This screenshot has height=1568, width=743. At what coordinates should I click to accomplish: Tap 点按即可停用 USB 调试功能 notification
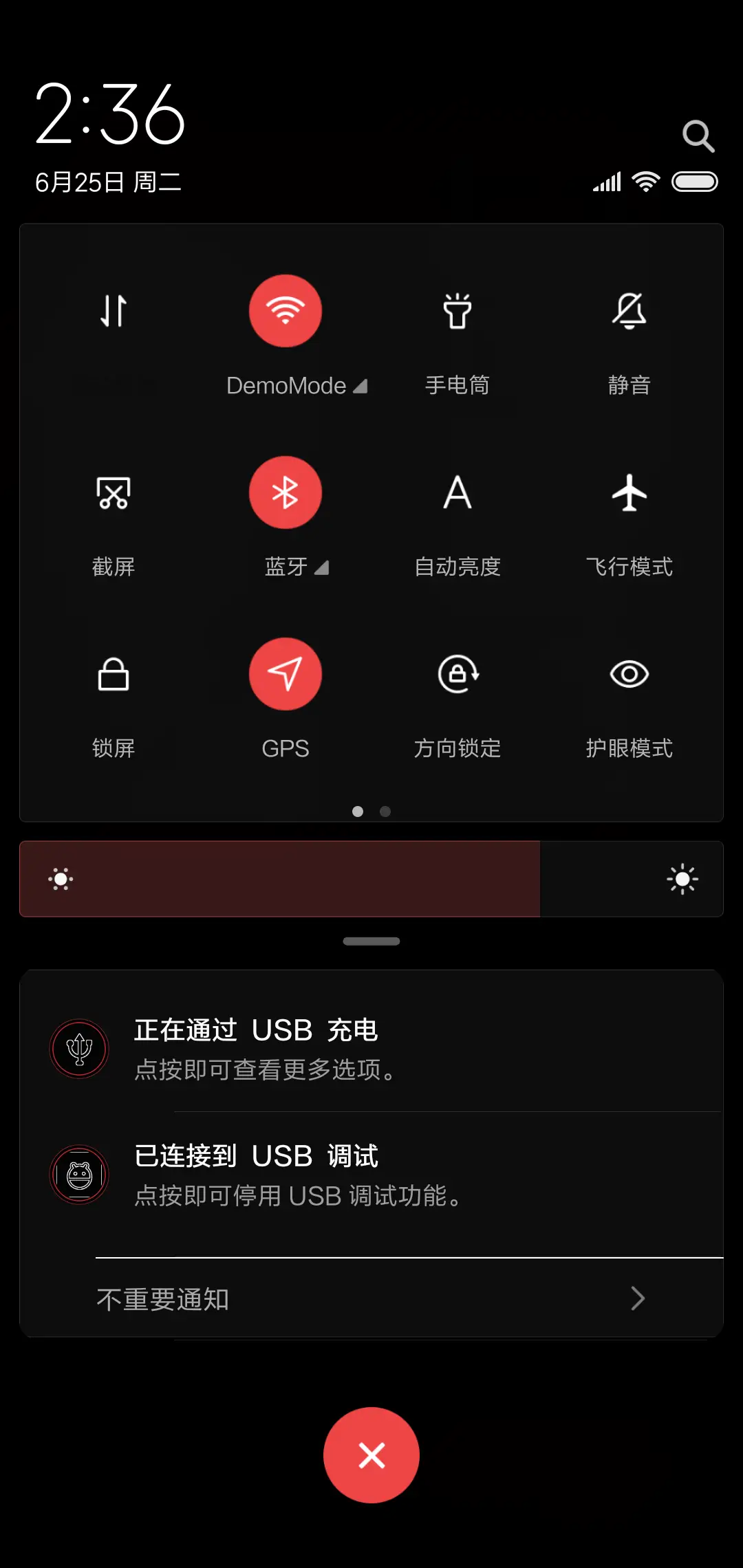pyautogui.click(x=298, y=1197)
